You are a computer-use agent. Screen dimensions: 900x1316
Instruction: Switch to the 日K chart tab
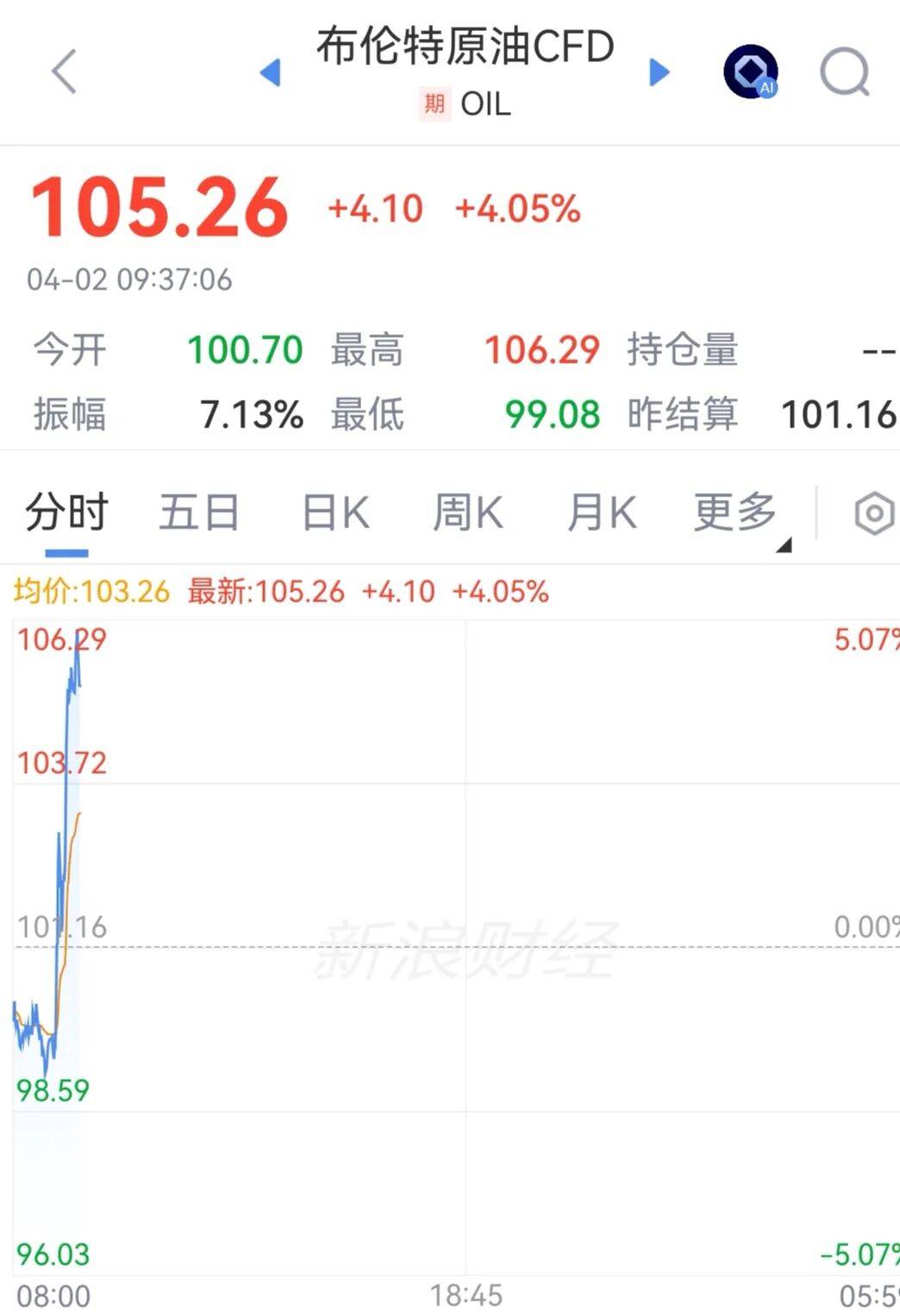[335, 513]
